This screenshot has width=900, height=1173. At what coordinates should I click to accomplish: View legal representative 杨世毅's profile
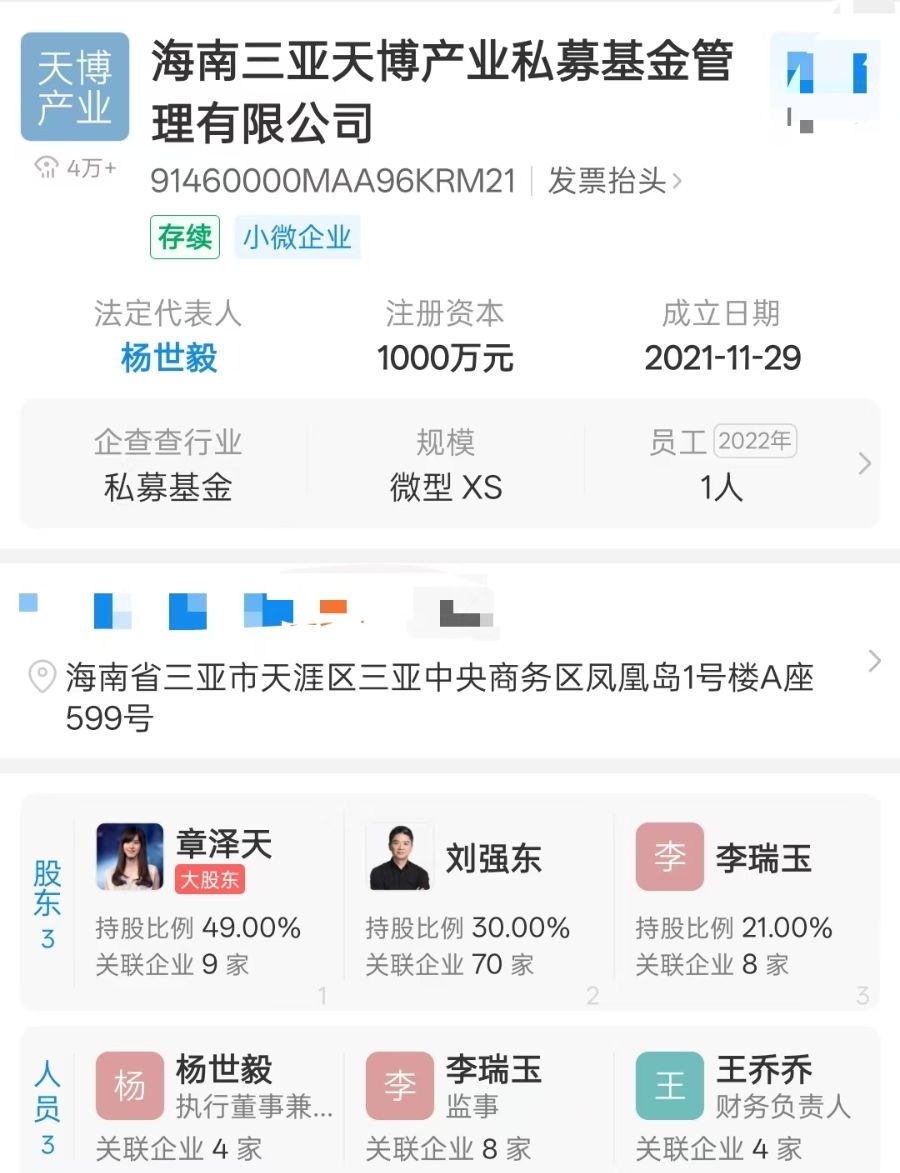[x=169, y=358]
